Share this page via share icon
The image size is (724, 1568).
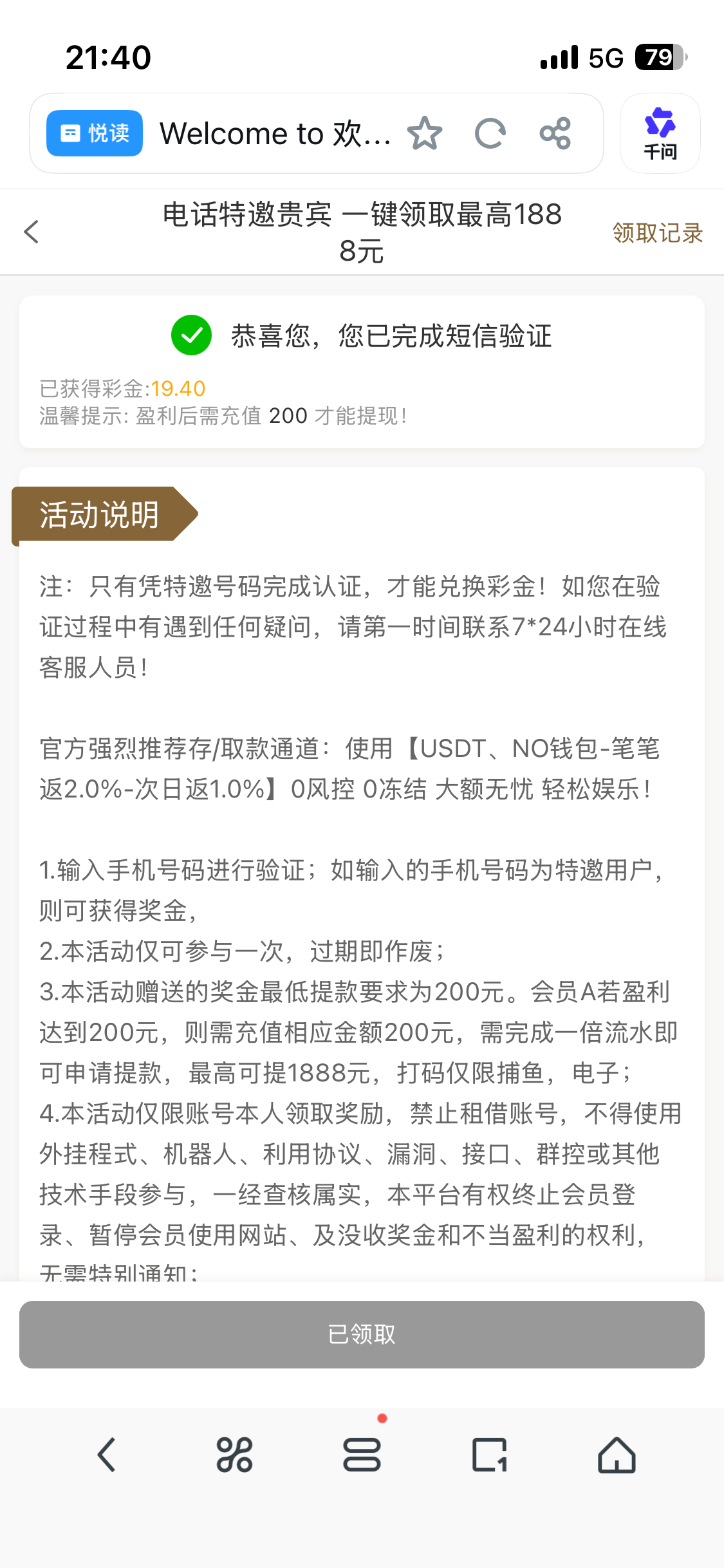pyautogui.click(x=555, y=134)
